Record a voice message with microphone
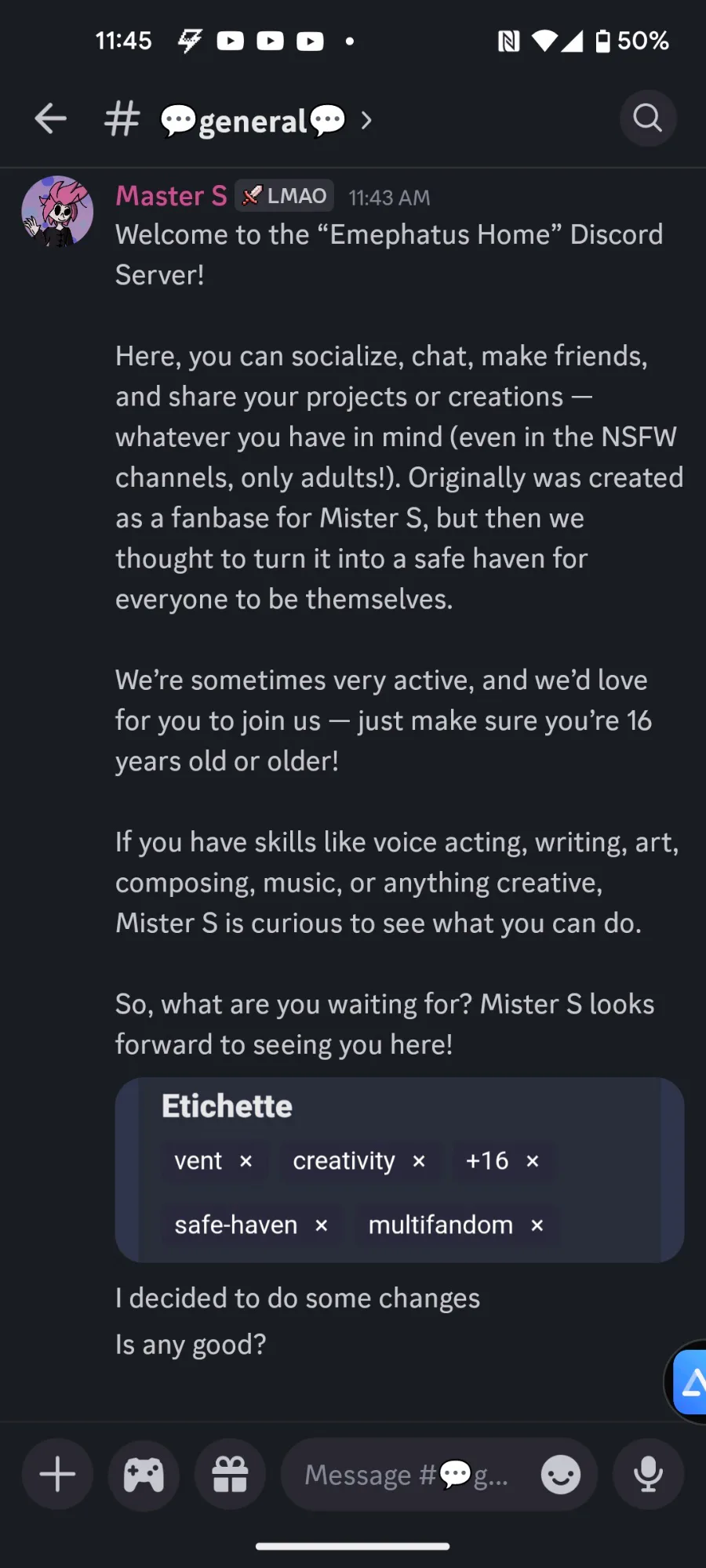 coord(648,1475)
